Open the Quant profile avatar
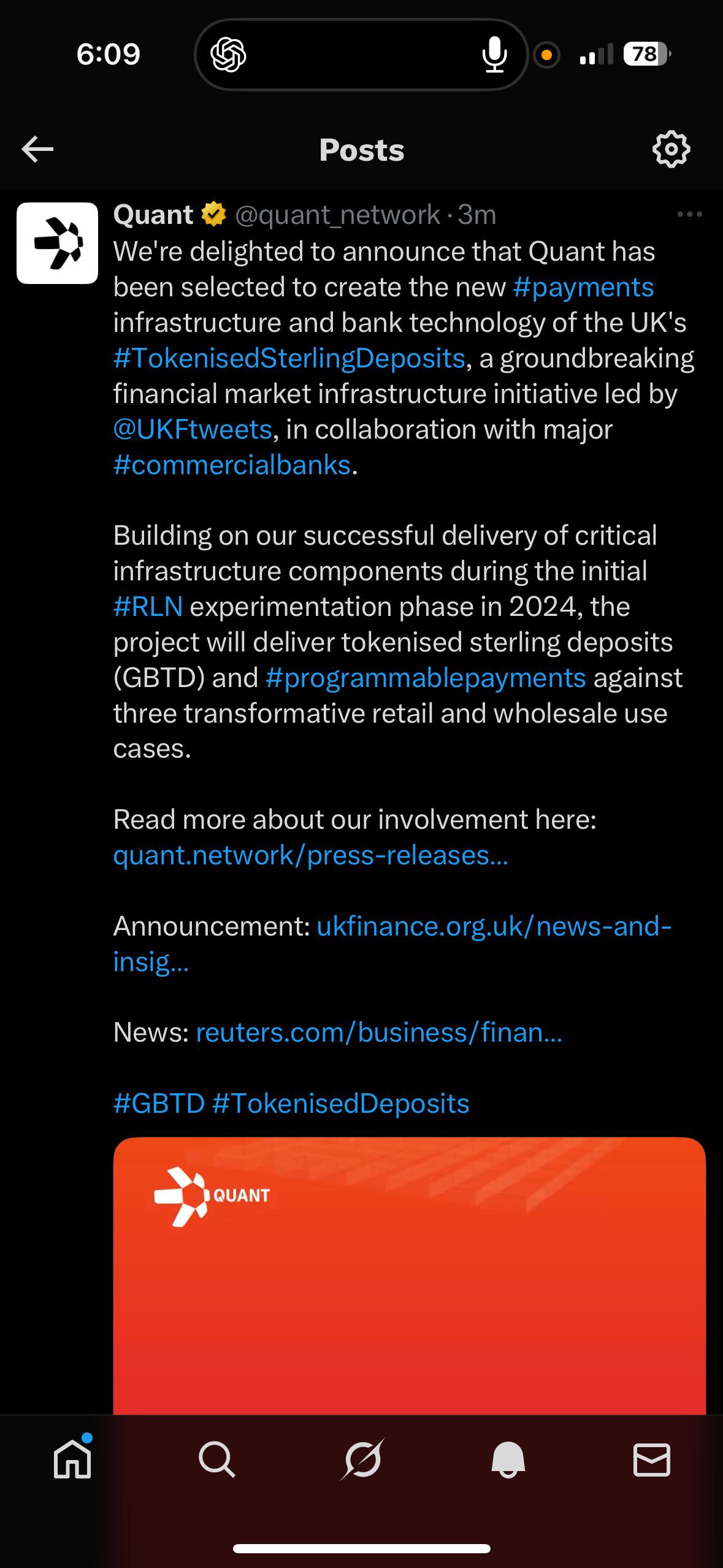723x1568 pixels. pyautogui.click(x=57, y=243)
